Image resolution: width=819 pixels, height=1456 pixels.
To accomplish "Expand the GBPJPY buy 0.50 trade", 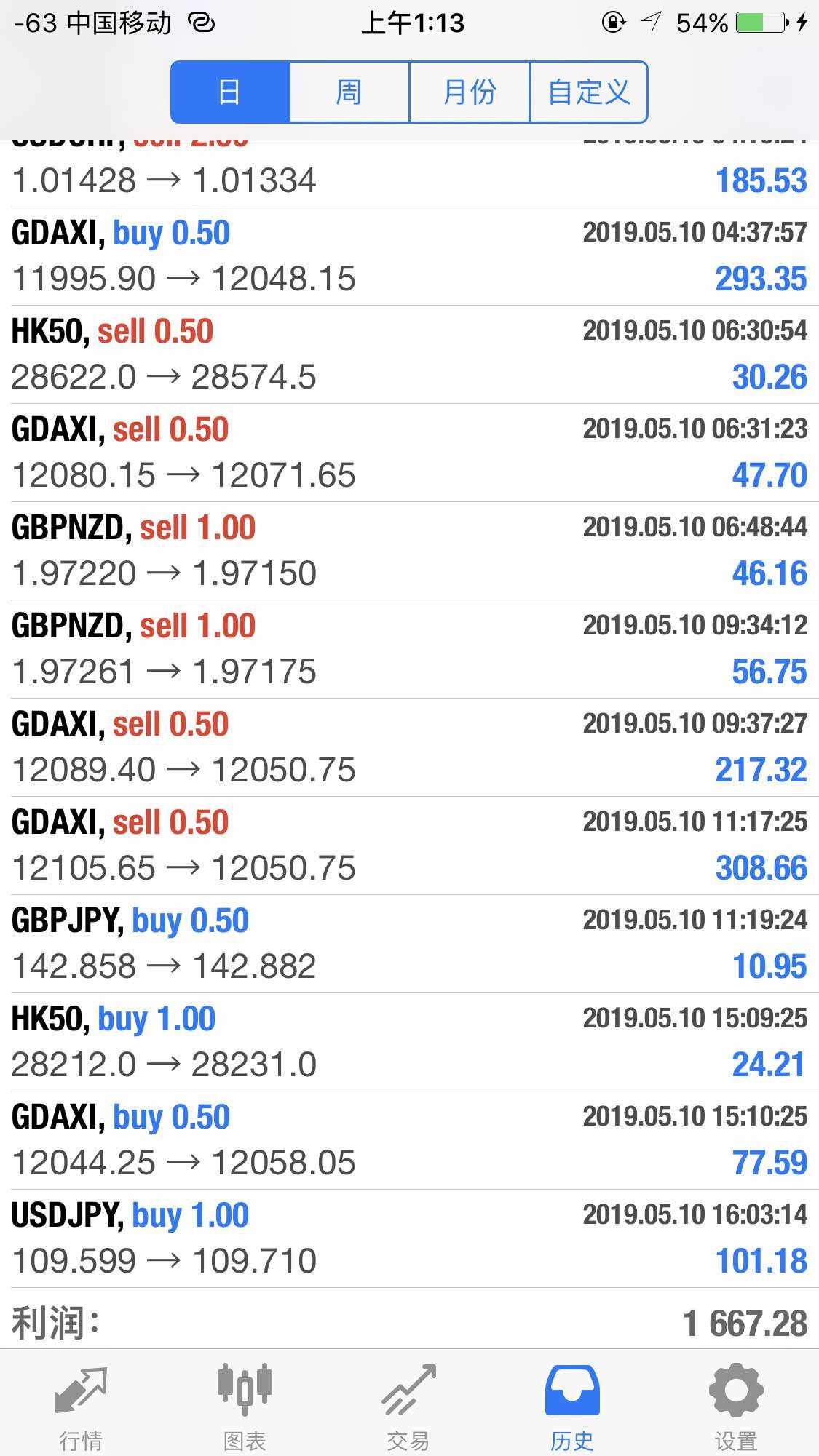I will [409, 944].
